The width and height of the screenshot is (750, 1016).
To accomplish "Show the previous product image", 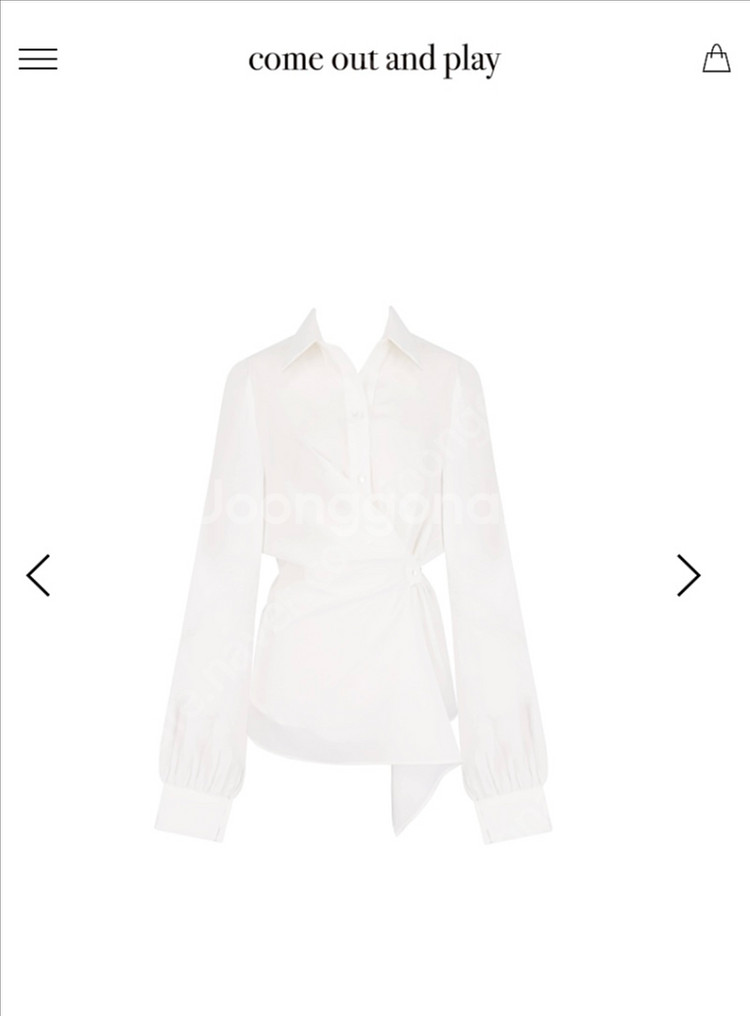I will tap(38, 575).
